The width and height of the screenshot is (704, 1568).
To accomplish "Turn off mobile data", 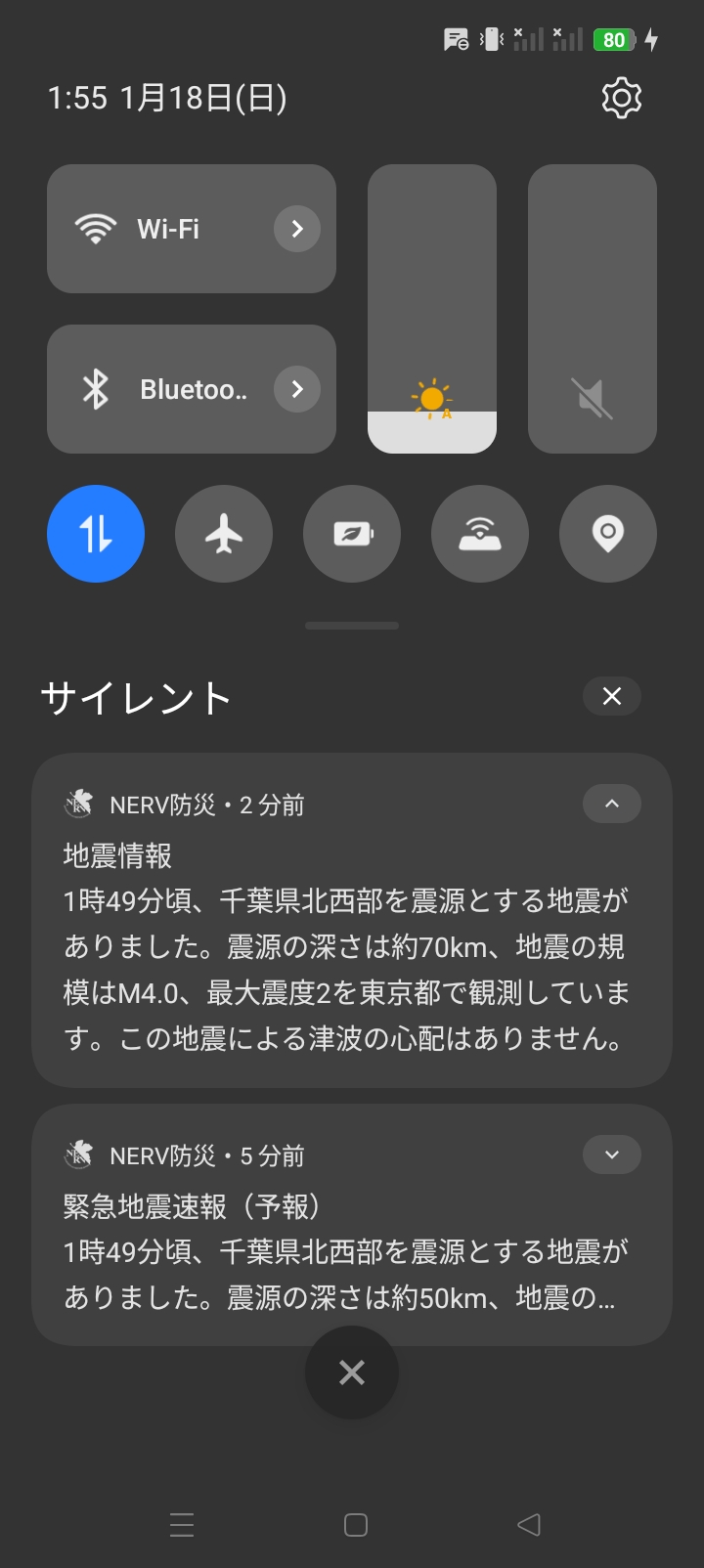I will click(96, 534).
